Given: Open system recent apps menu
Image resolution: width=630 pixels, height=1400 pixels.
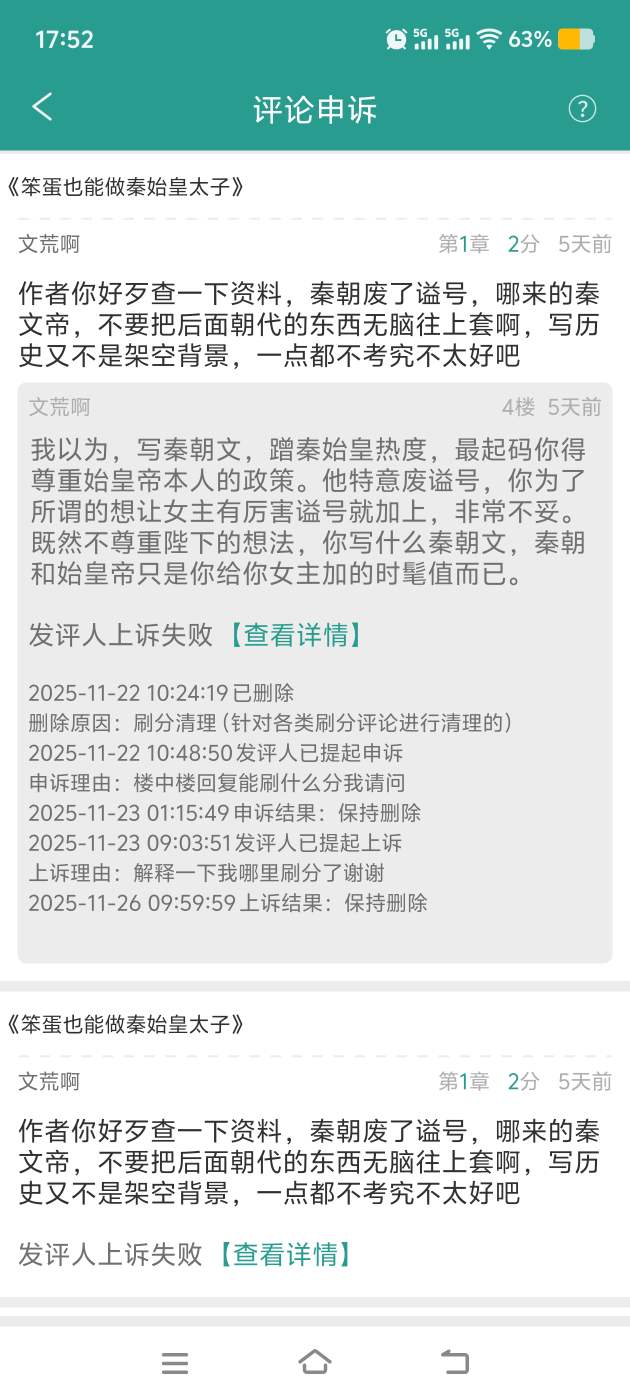Looking at the screenshot, I should pos(175,1362).
